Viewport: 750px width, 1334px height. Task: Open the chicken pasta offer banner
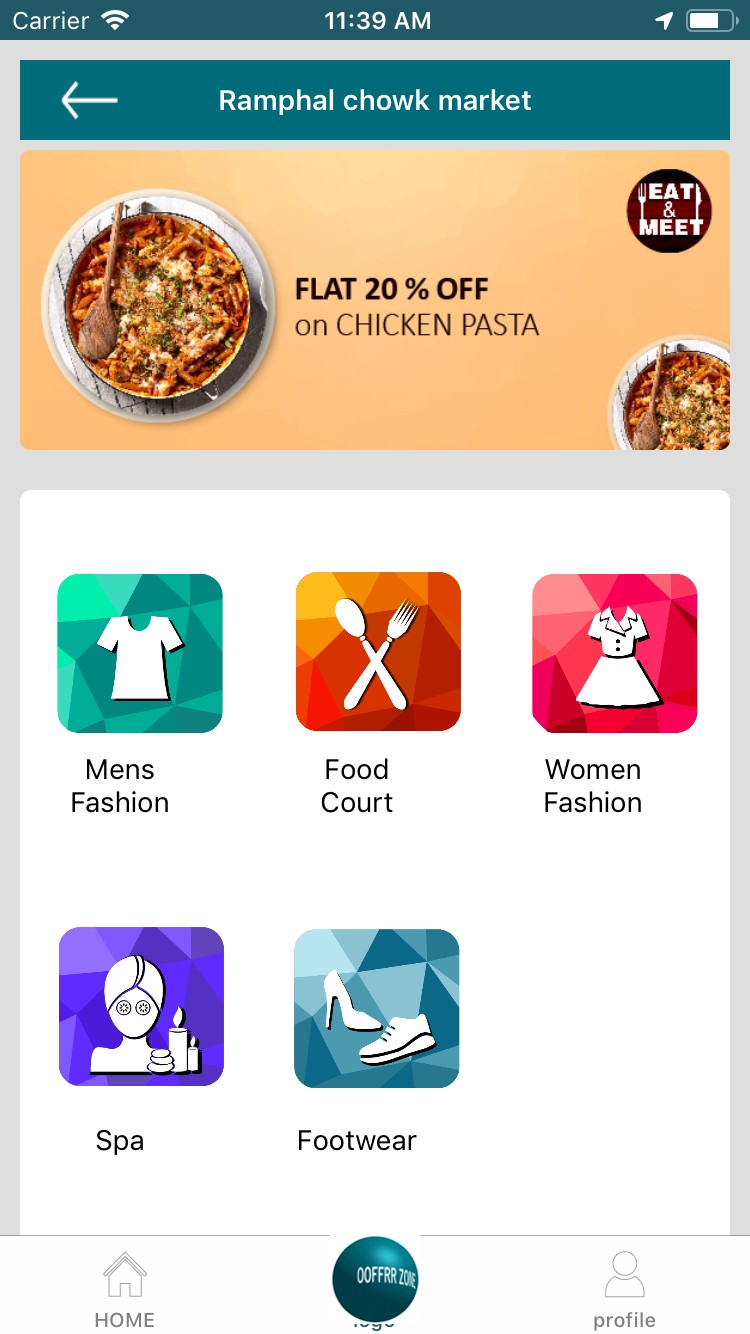375,300
